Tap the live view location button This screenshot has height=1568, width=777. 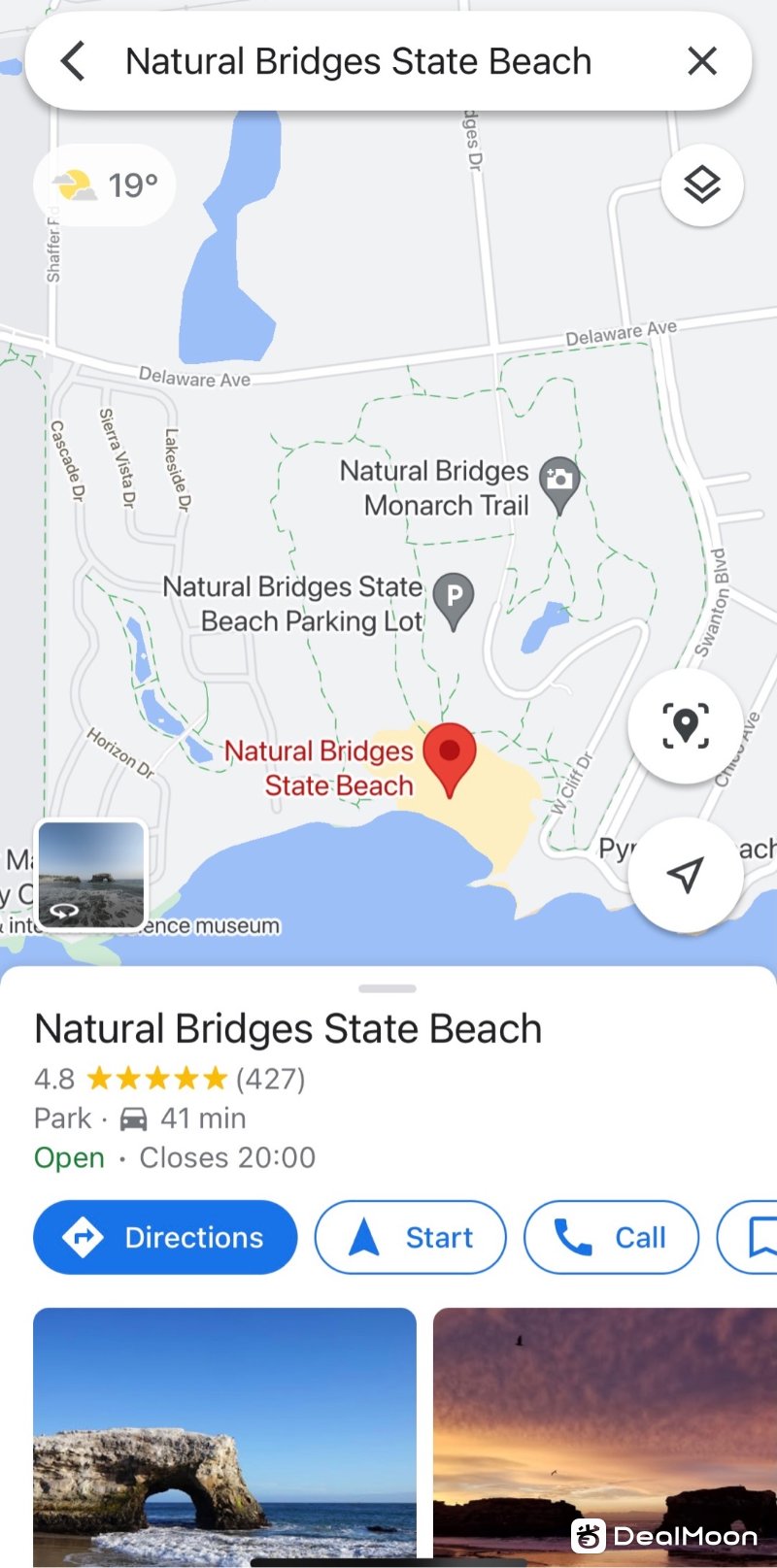tap(686, 725)
